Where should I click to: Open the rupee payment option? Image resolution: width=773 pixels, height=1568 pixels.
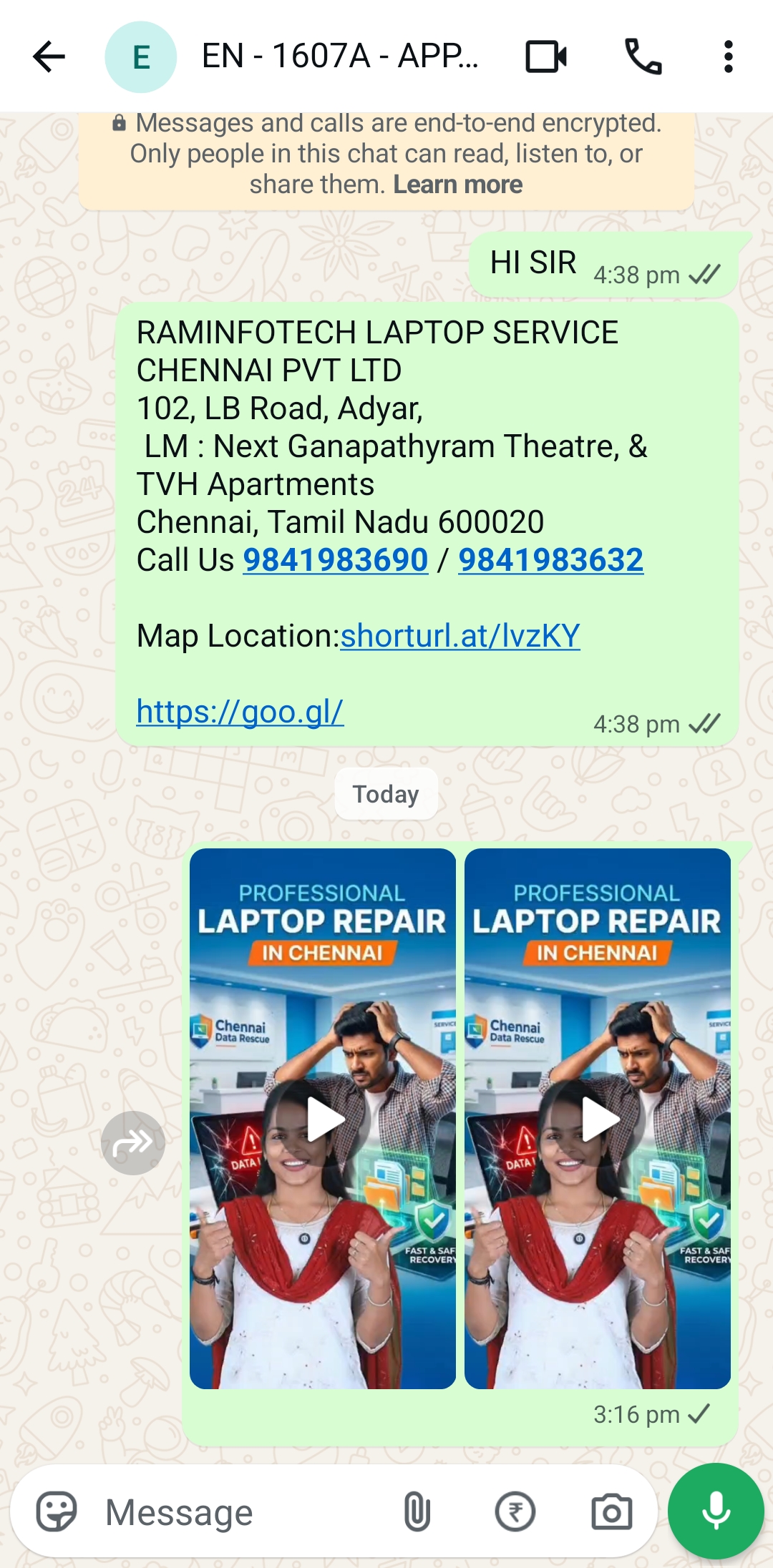(515, 1511)
